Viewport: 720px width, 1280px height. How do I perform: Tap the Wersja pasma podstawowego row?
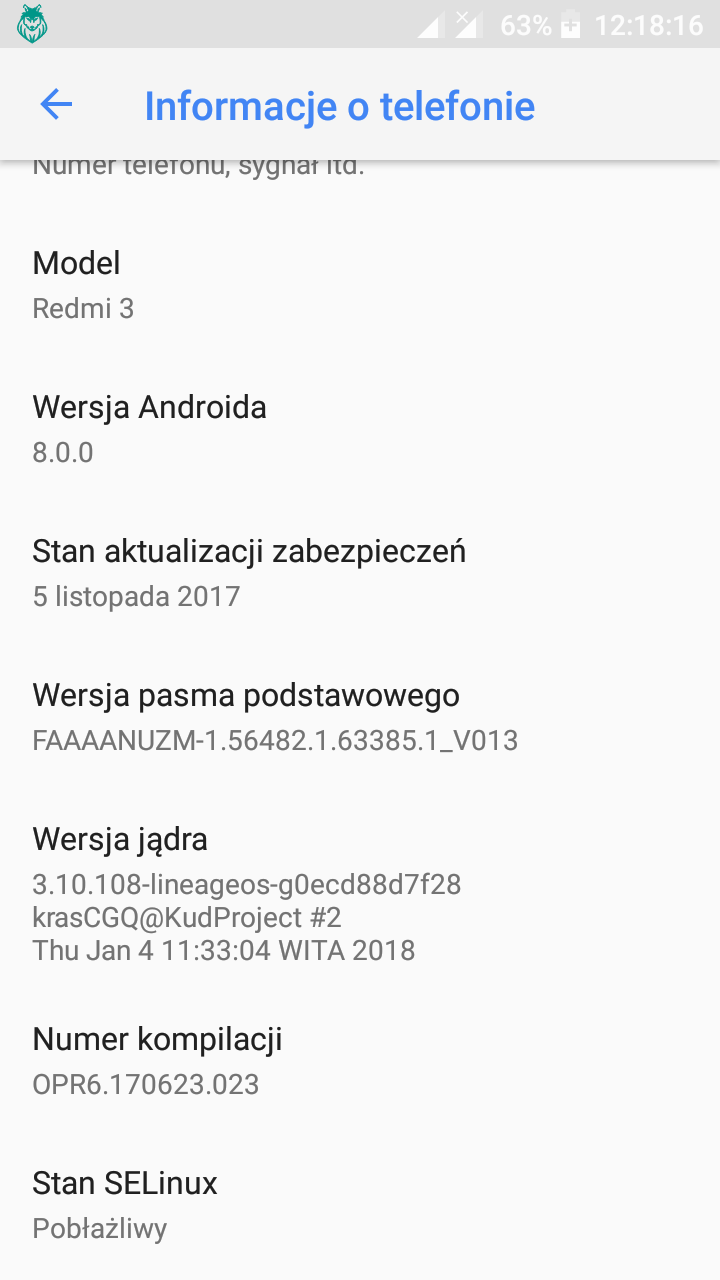(x=360, y=717)
